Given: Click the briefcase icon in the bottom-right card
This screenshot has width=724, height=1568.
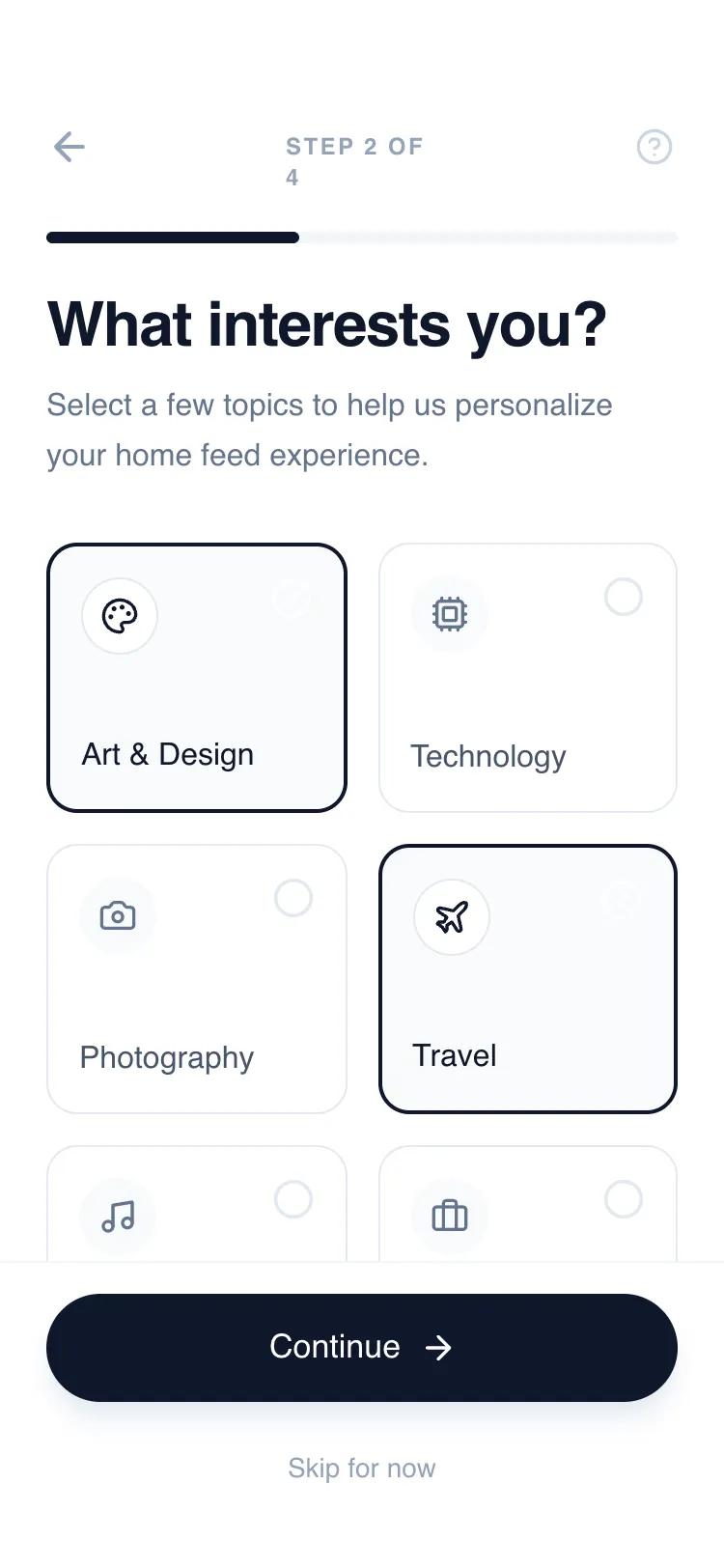Looking at the screenshot, I should pyautogui.click(x=450, y=1217).
